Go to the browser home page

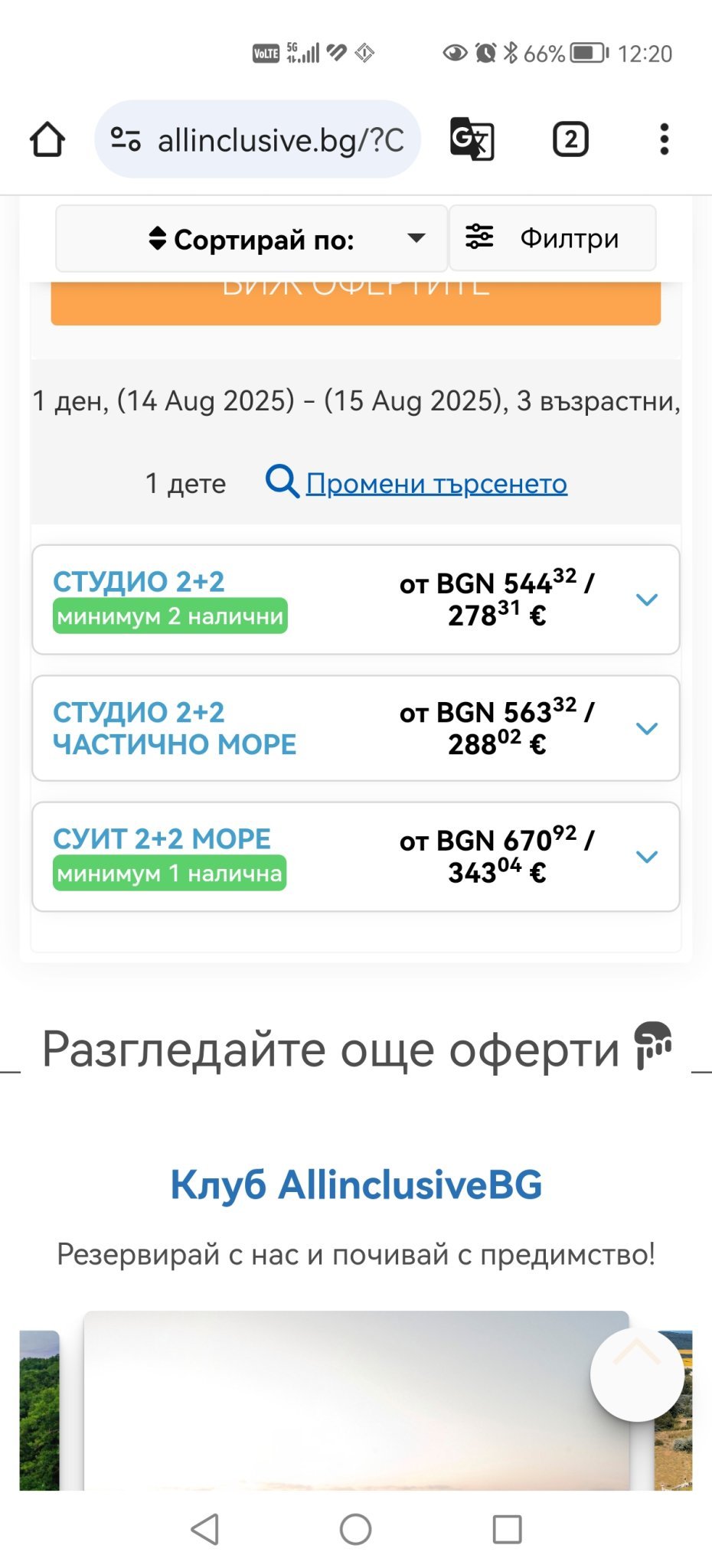pos(47,139)
